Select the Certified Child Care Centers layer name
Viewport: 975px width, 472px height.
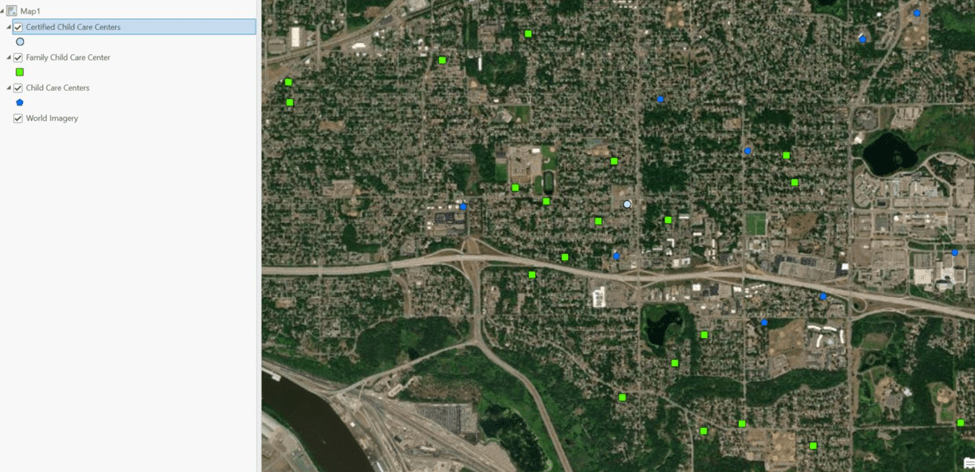(x=73, y=27)
